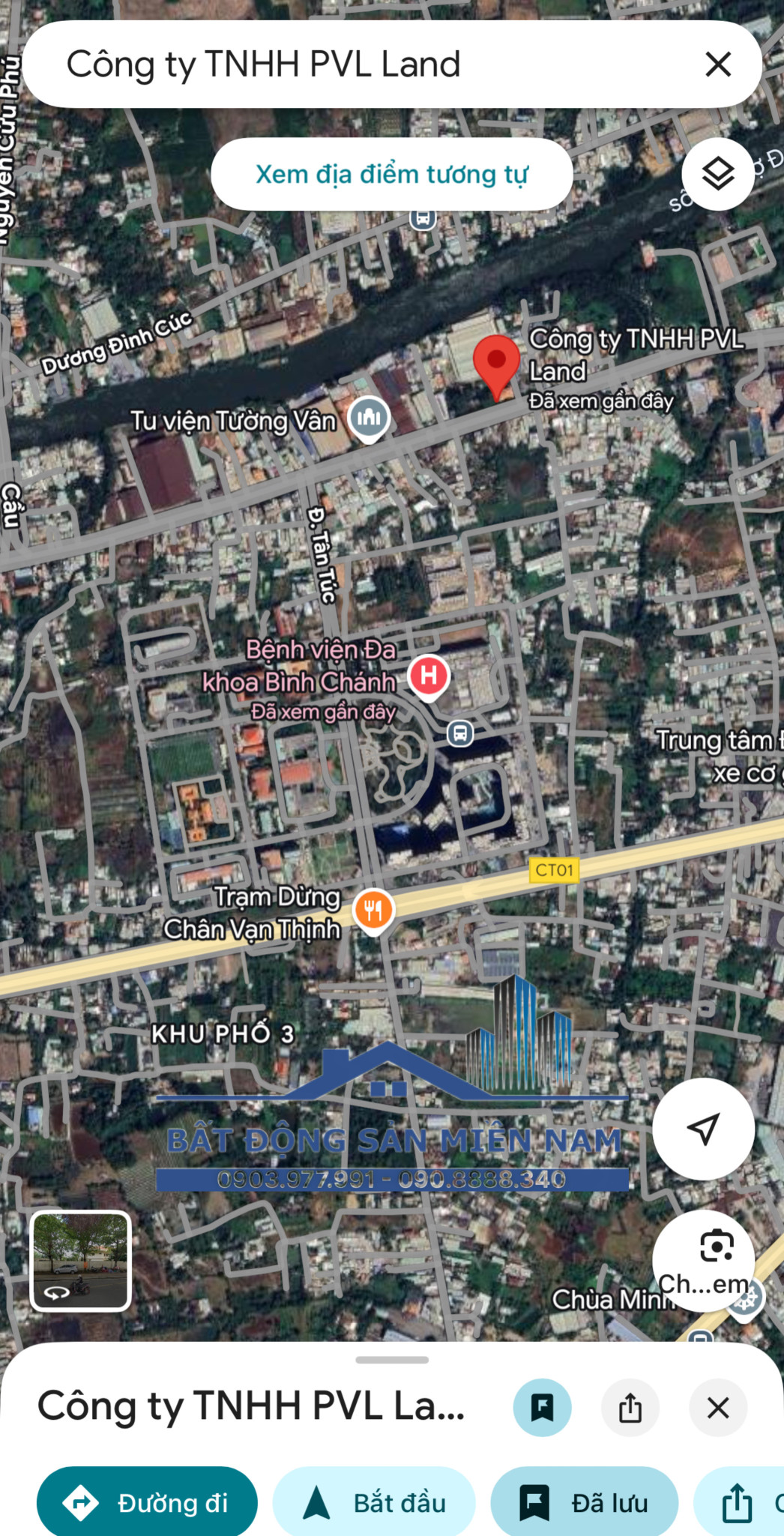
Task: Clear the search query in the search bar
Action: [x=718, y=64]
